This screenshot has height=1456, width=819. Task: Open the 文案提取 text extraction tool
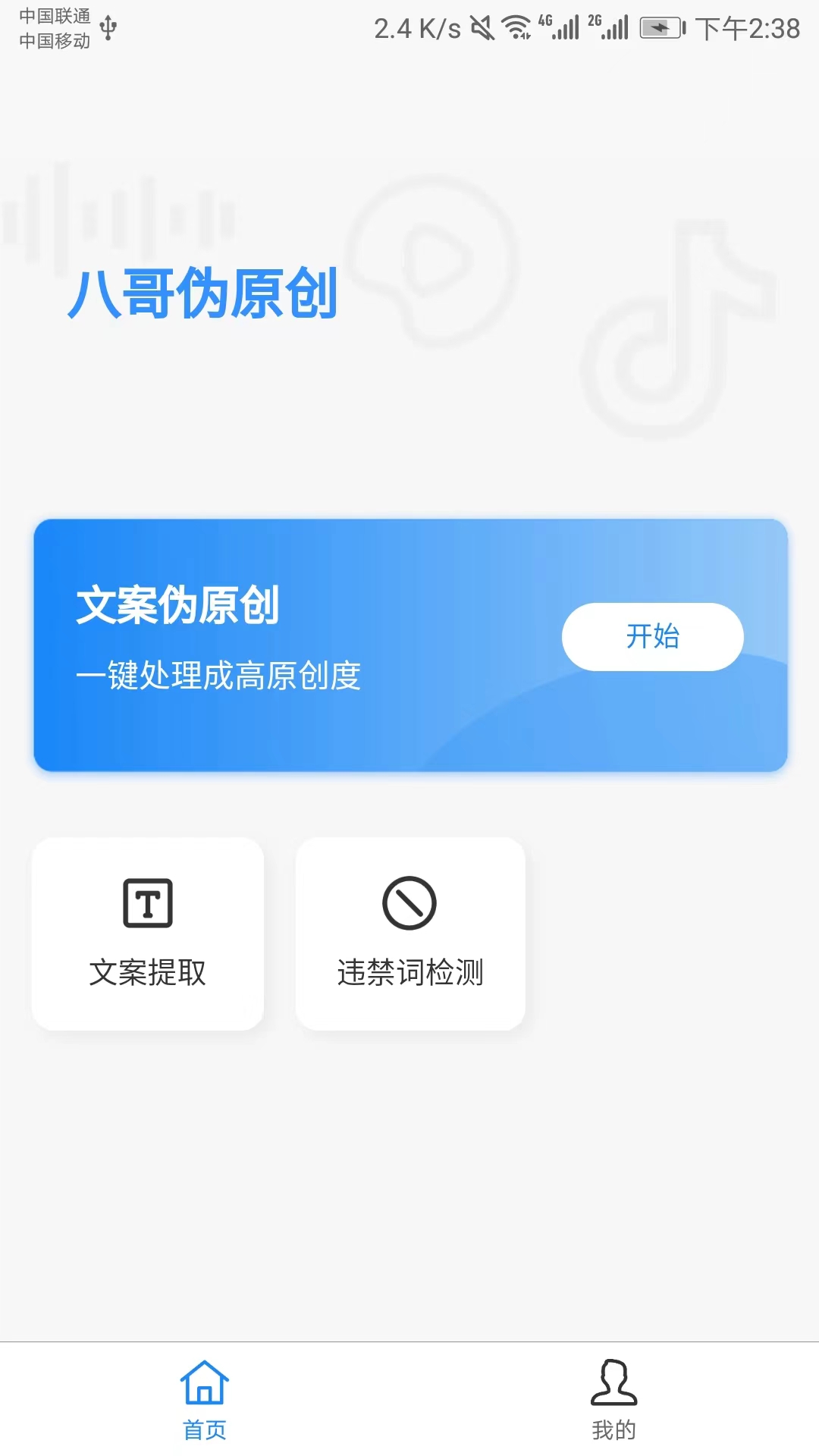(x=149, y=934)
